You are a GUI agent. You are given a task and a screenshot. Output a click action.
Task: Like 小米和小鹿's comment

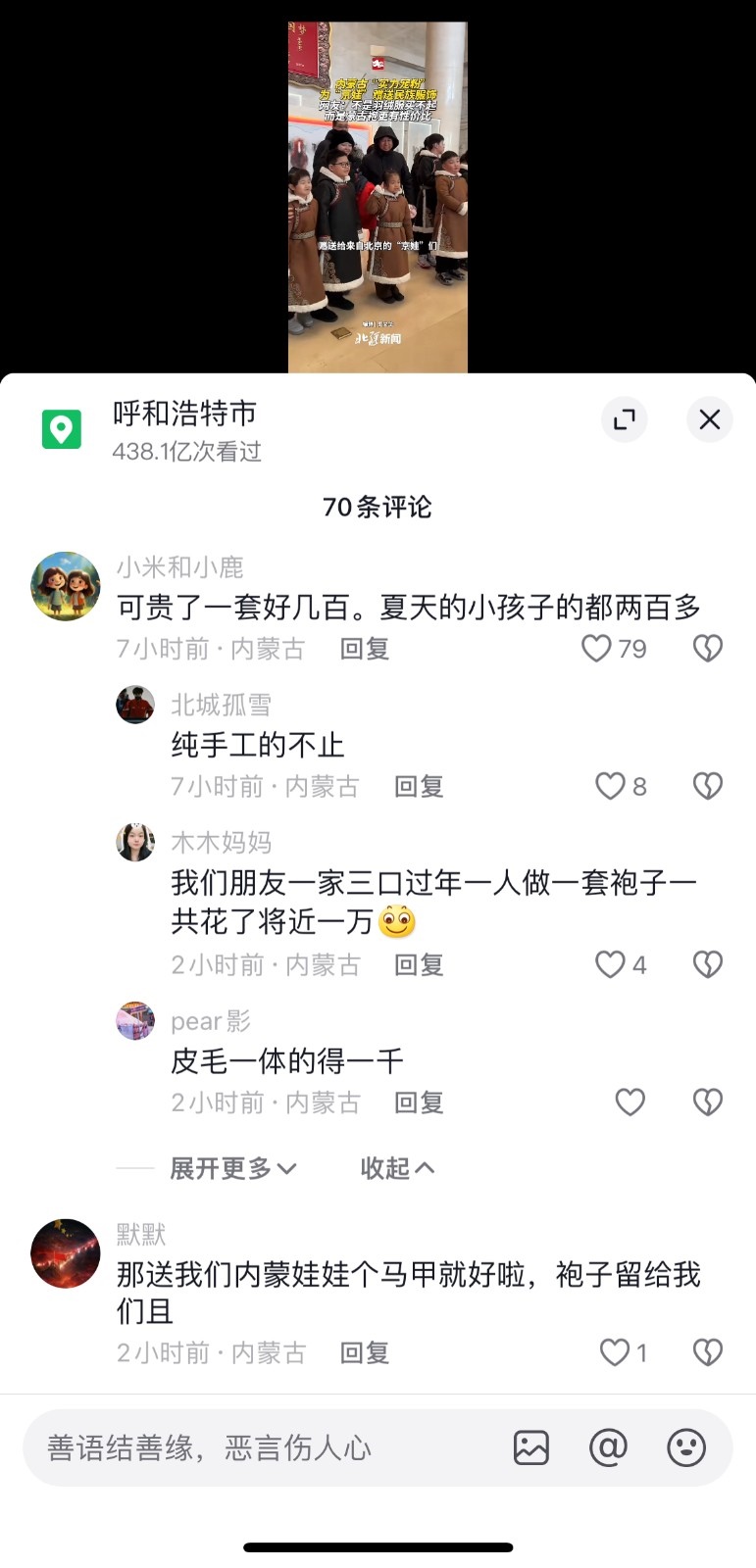click(x=596, y=648)
